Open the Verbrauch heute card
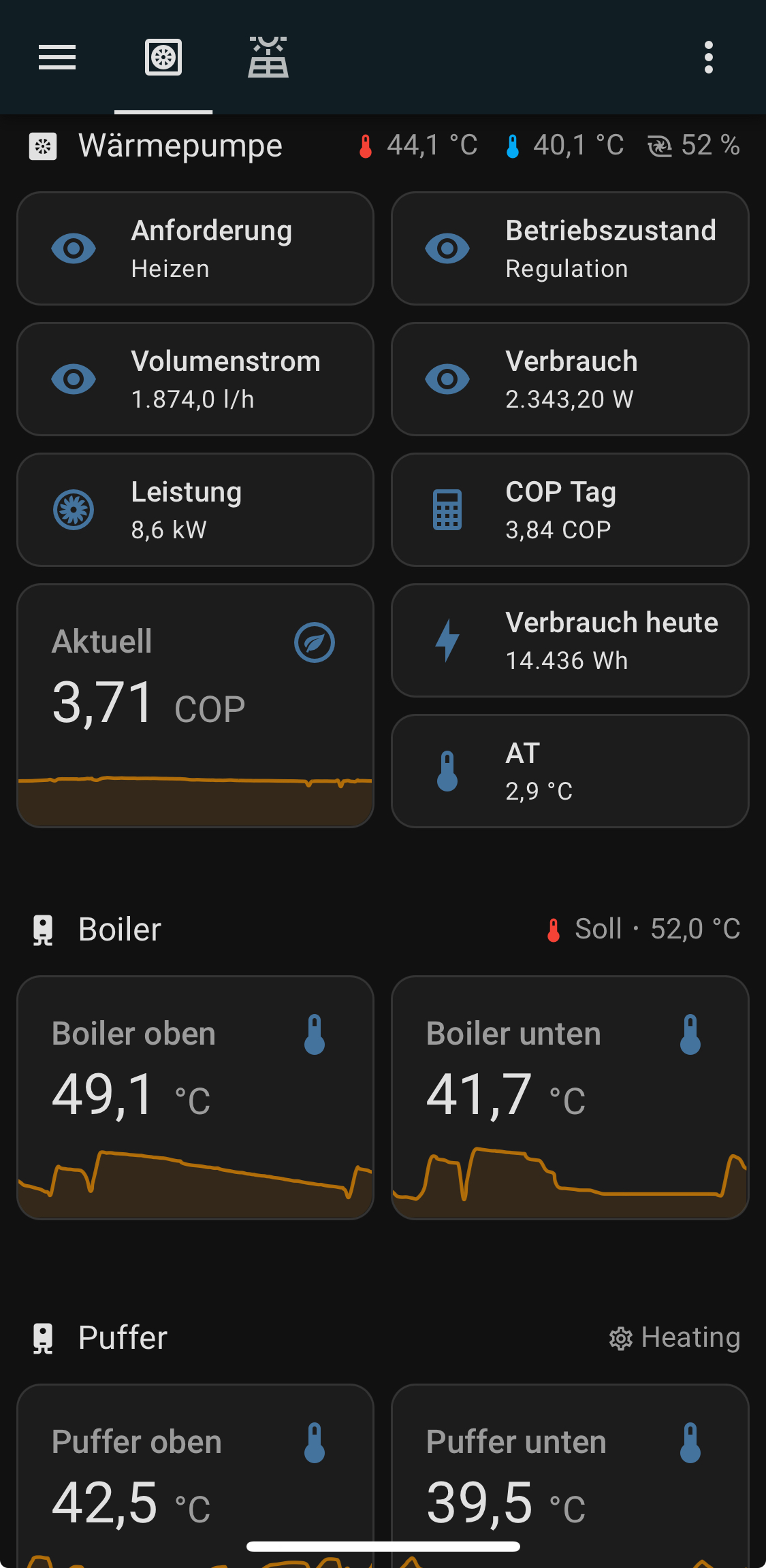This screenshot has width=766, height=1568. [570, 640]
